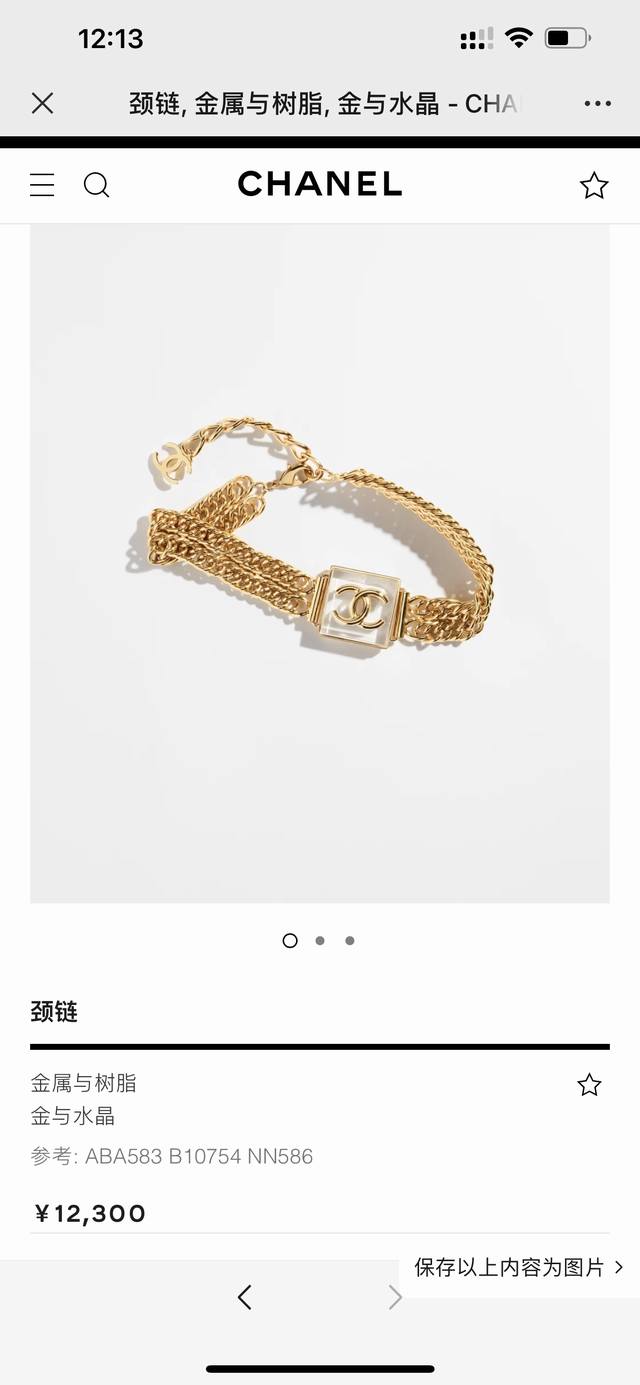Add the necklace to favorites
This screenshot has height=1385, width=640.
coord(589,1085)
